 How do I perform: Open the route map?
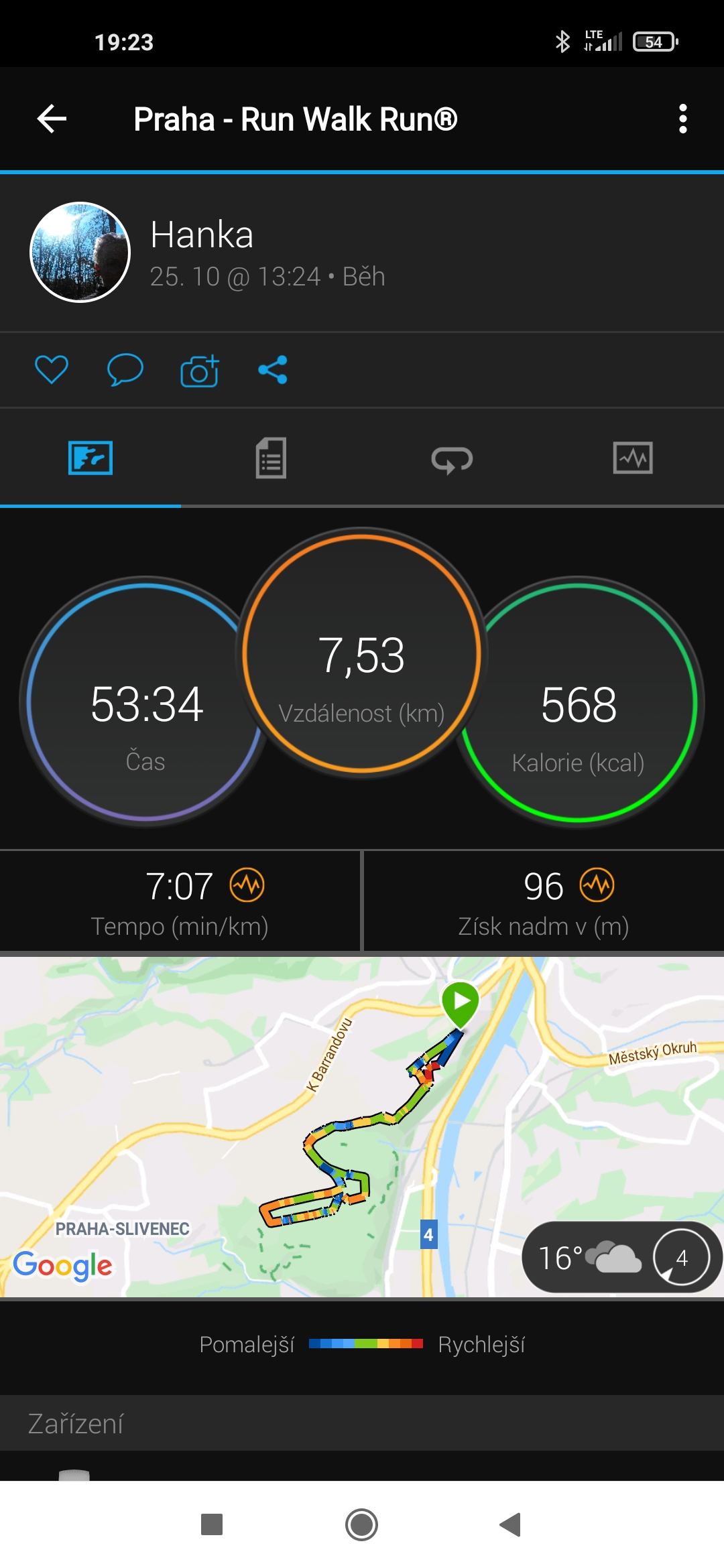362,1126
